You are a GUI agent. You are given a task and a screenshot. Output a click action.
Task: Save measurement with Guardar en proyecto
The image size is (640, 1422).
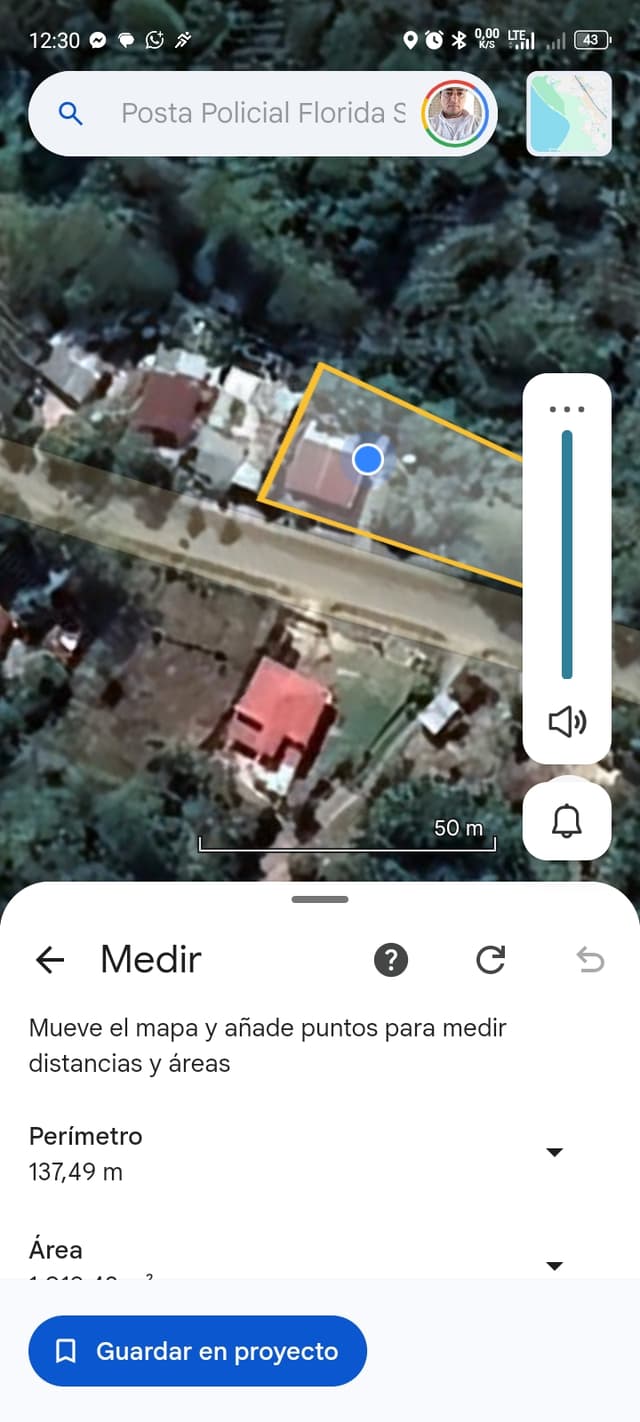click(198, 1351)
